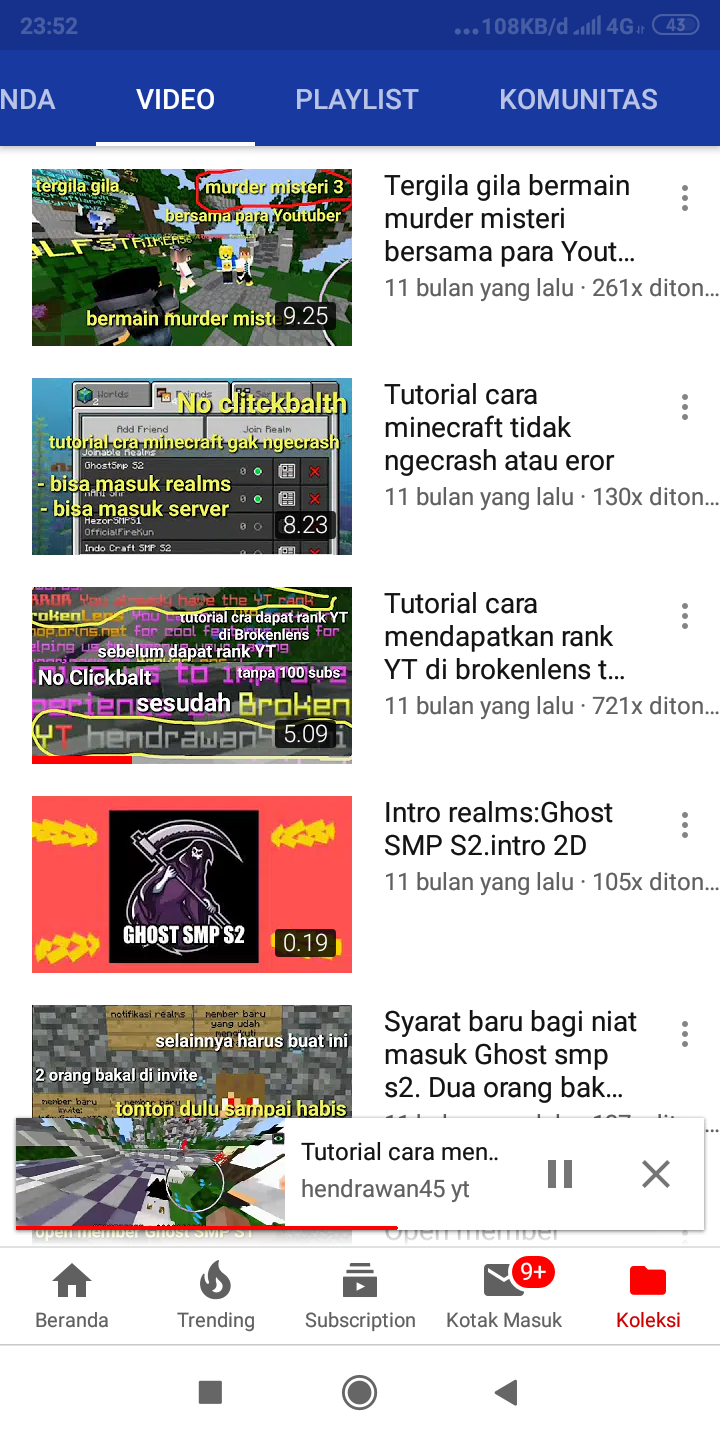720x1440 pixels.
Task: Open Kotak Masuk inbox
Action: [x=504, y=1295]
